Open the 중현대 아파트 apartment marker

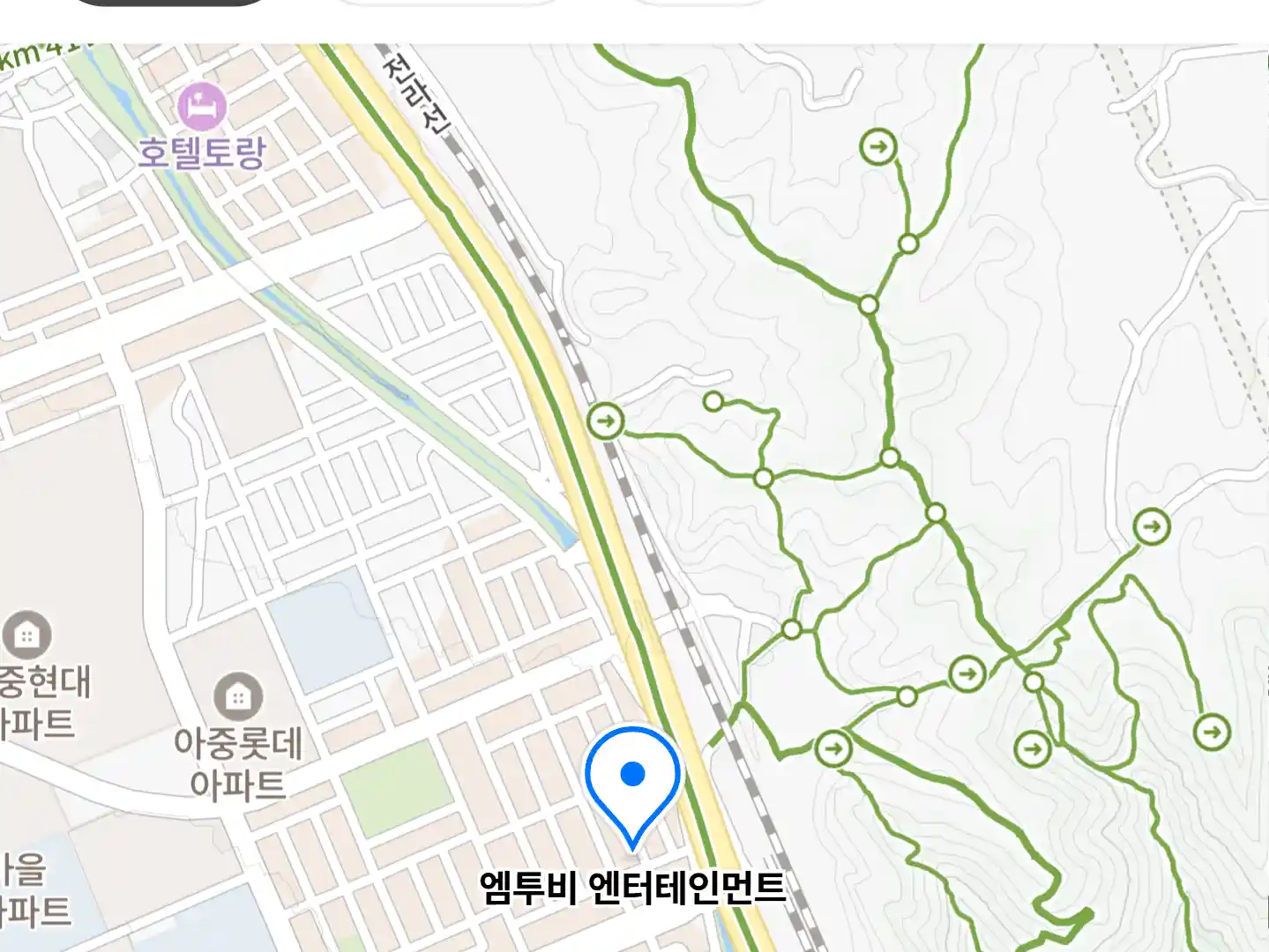(x=27, y=635)
